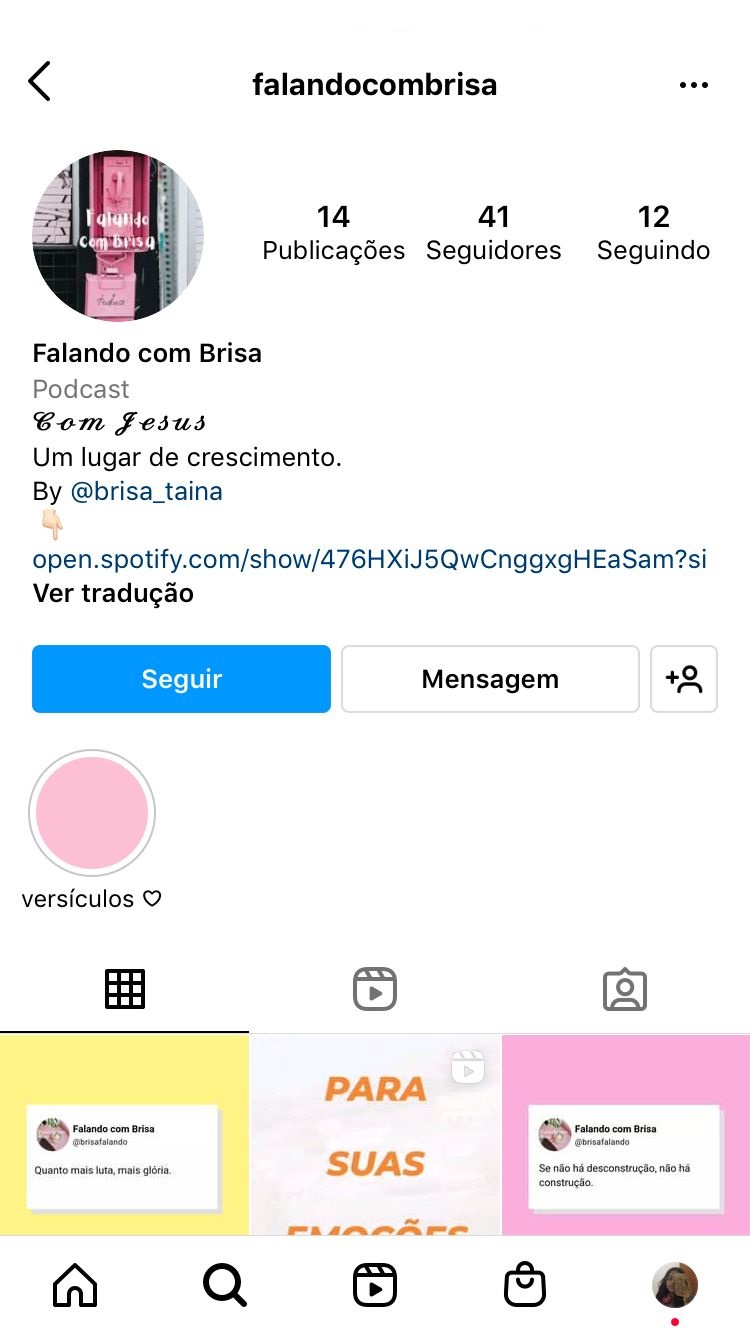View the 12 Seguindo list
Screen dimensions: 750x1334
click(x=653, y=232)
